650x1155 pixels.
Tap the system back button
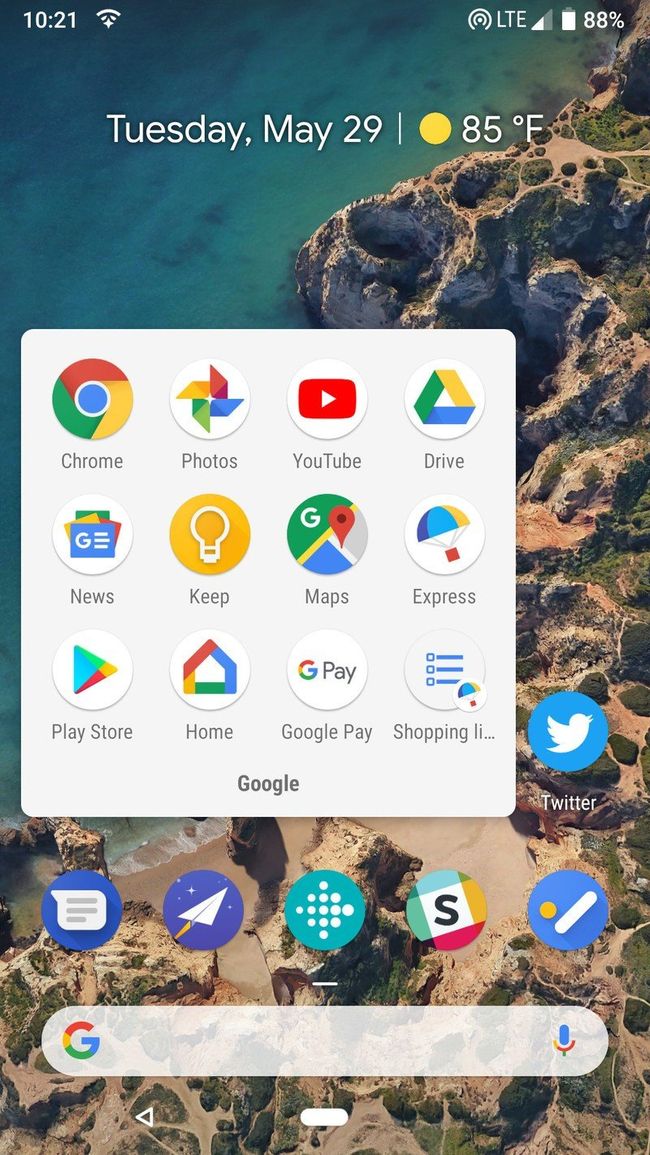point(144,1117)
